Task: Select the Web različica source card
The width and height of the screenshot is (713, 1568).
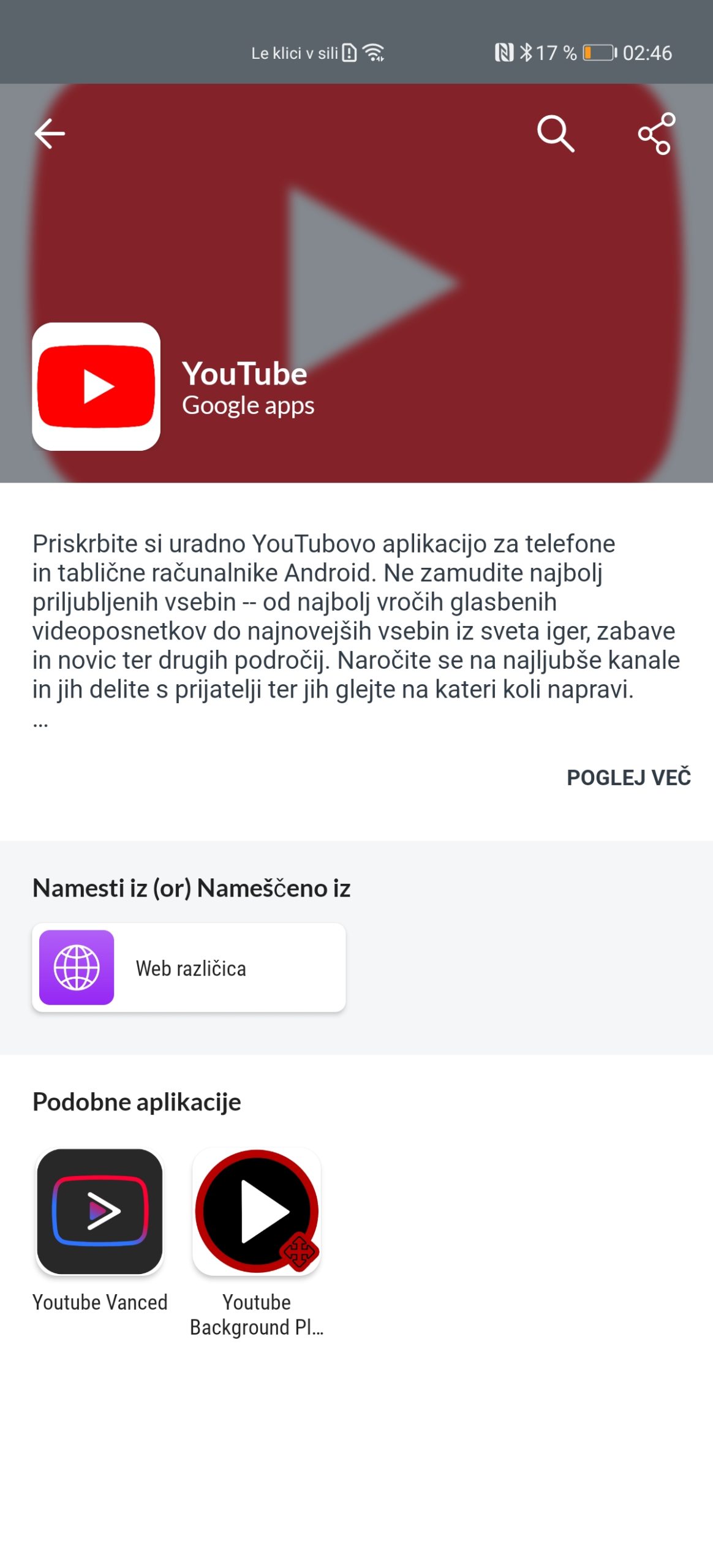Action: 189,968
